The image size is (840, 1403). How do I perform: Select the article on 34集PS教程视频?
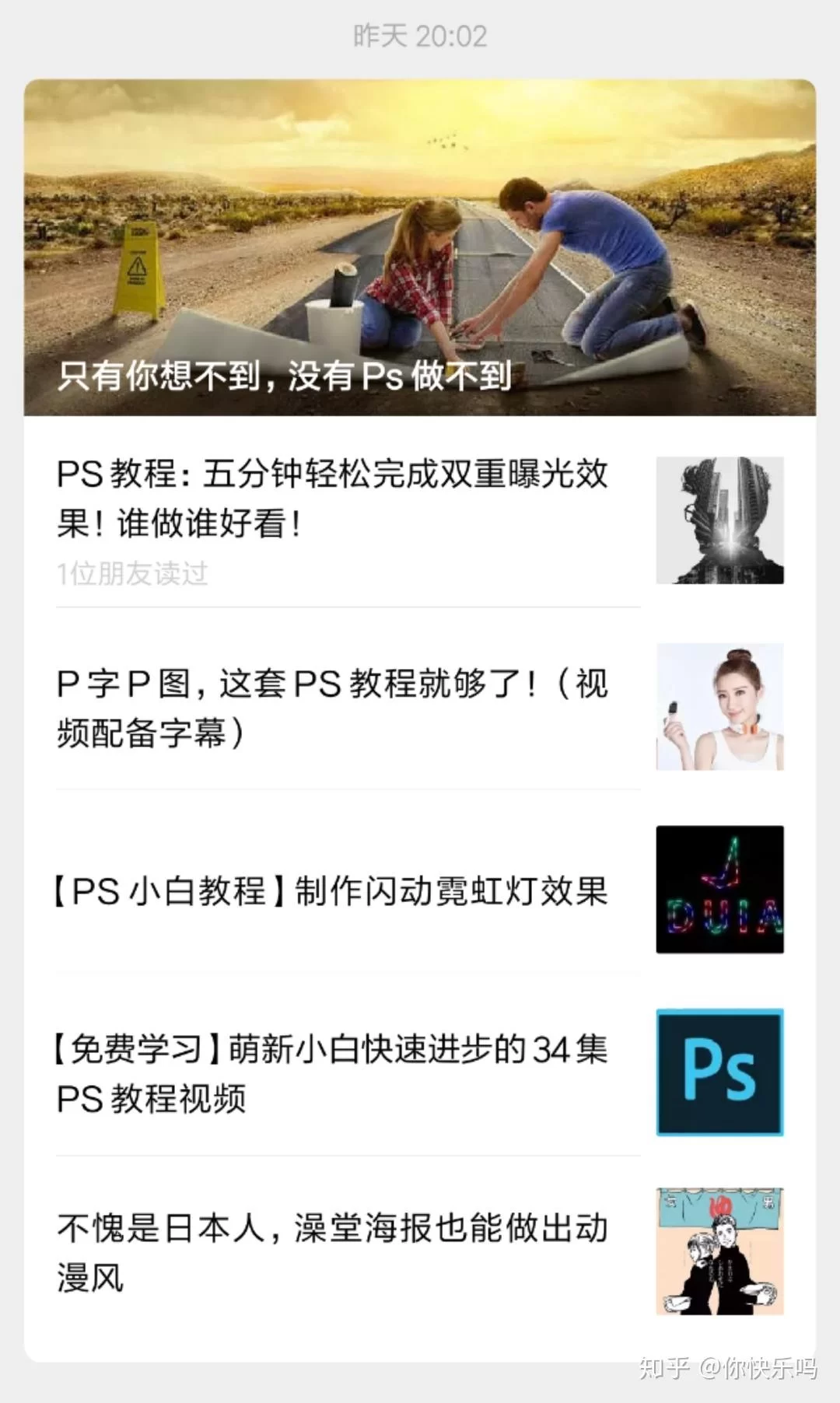coord(332,1073)
